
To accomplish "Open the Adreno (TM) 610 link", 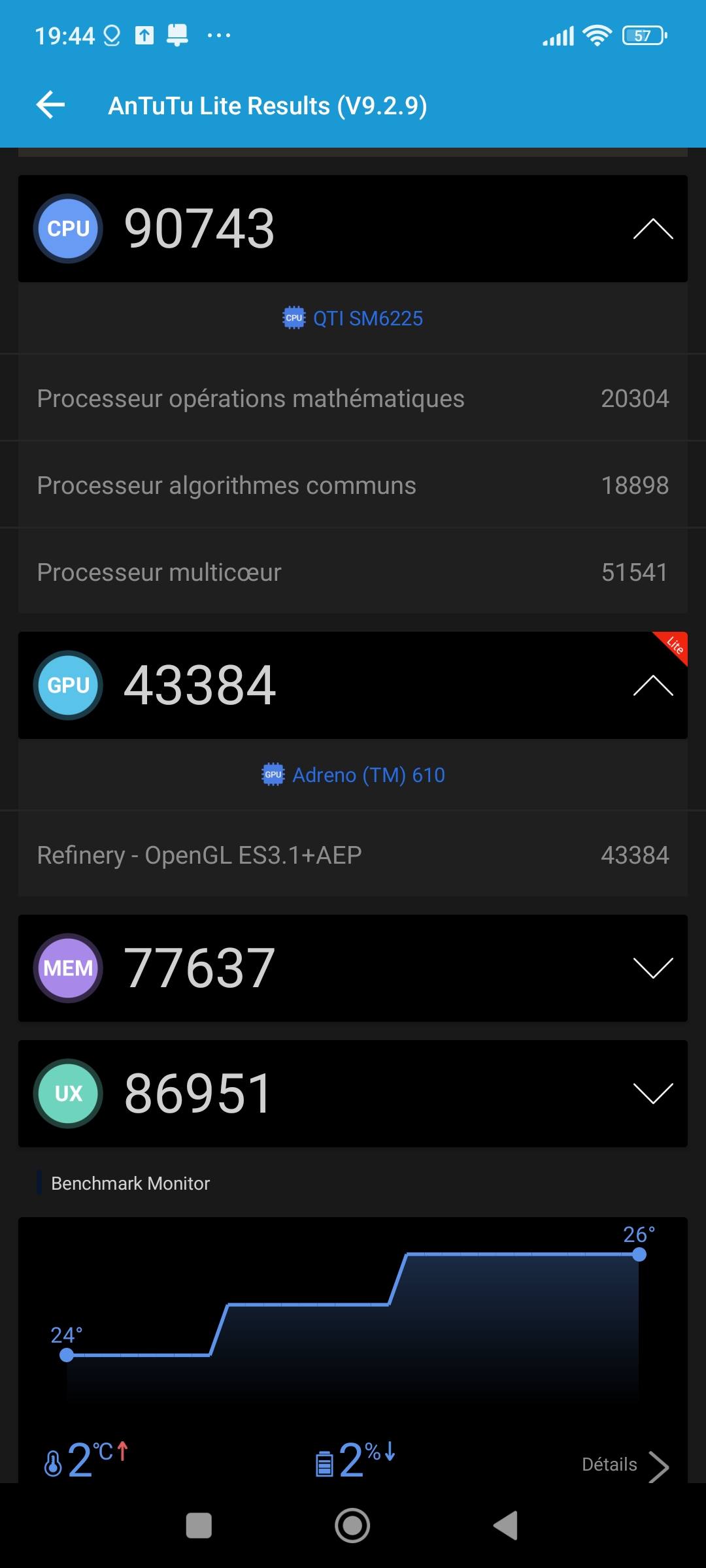I will click(x=353, y=775).
